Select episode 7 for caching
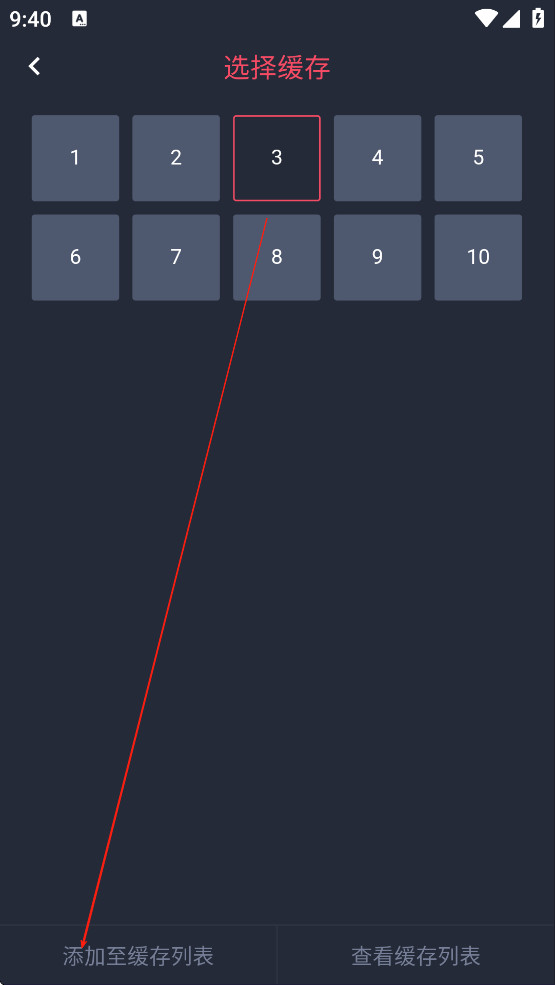555x985 pixels. coord(176,258)
